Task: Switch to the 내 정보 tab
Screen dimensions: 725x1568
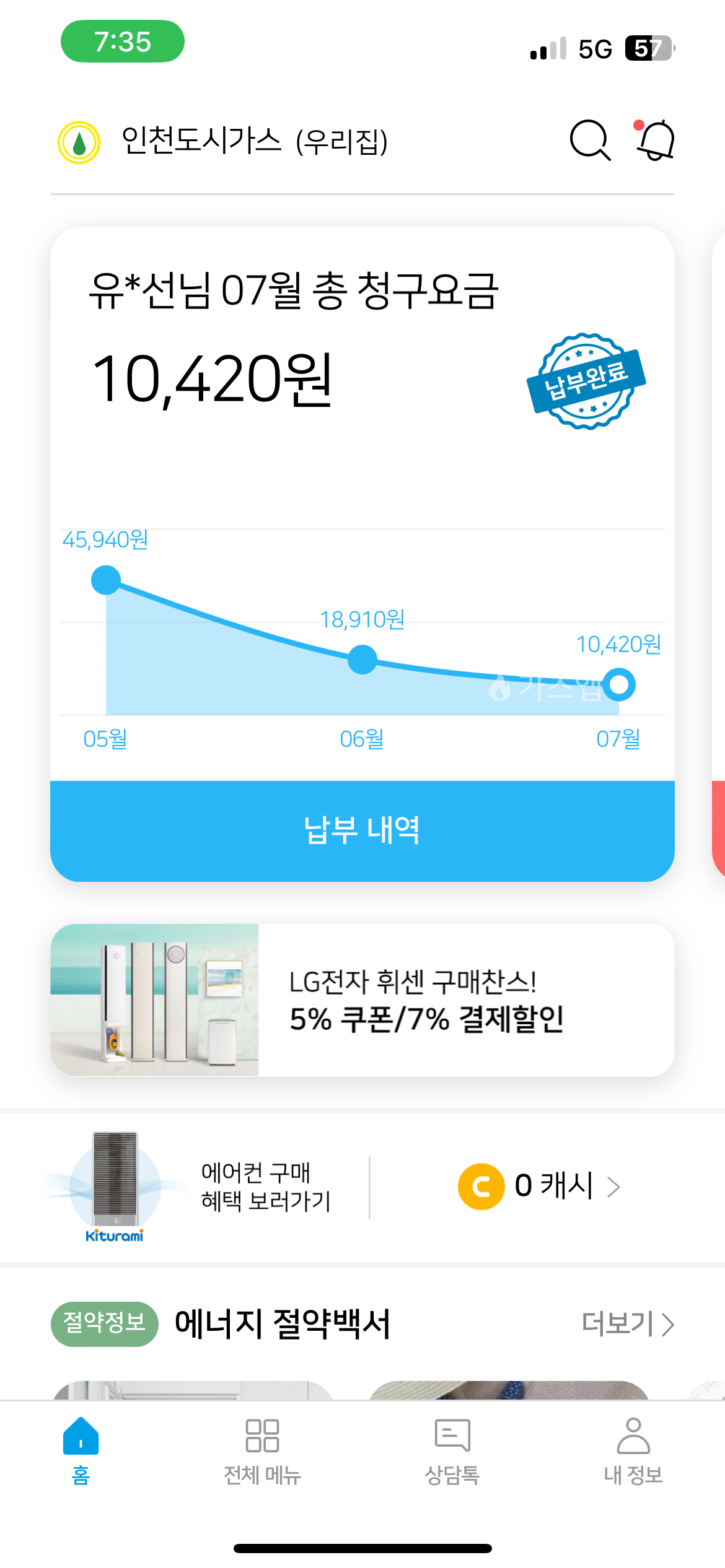Action: [633, 1450]
